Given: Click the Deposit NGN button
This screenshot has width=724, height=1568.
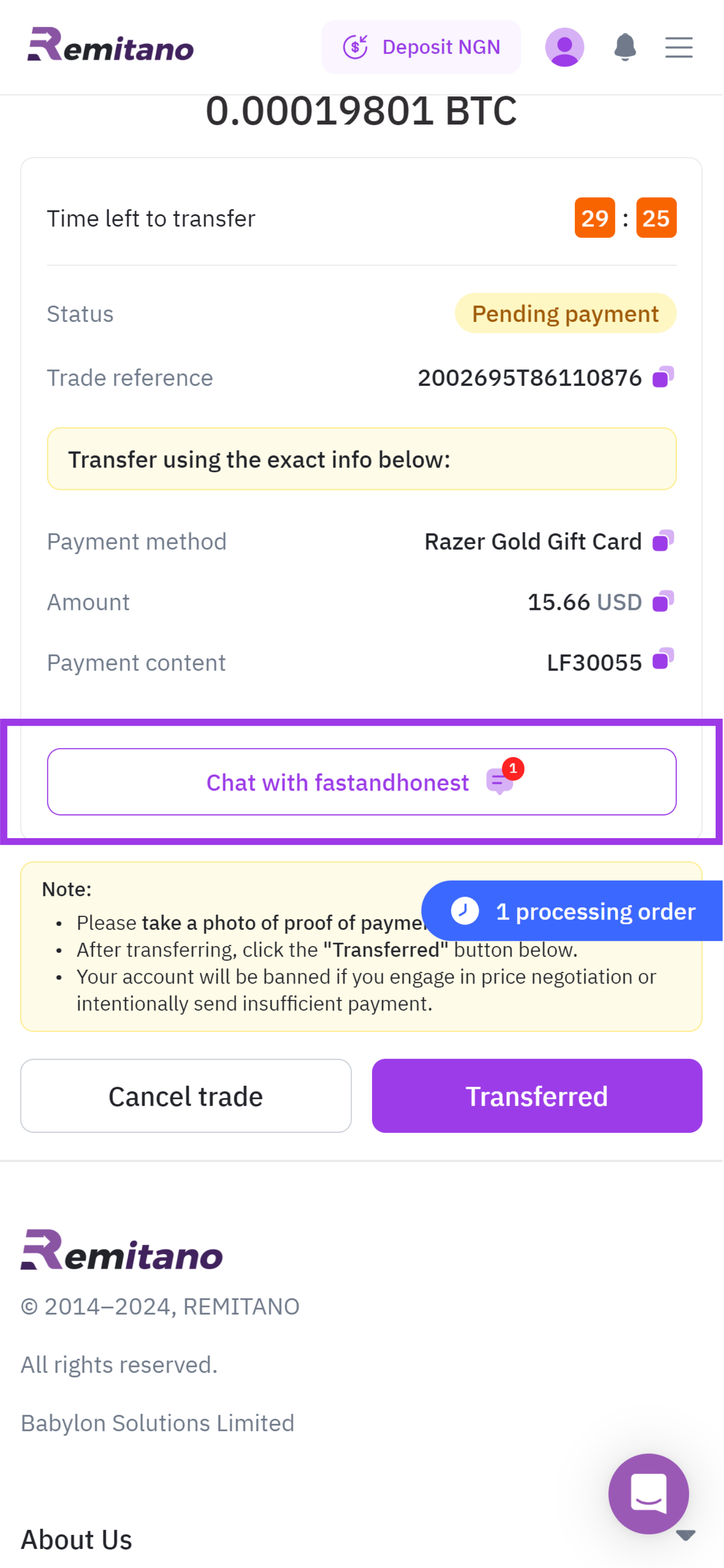Looking at the screenshot, I should coord(421,47).
